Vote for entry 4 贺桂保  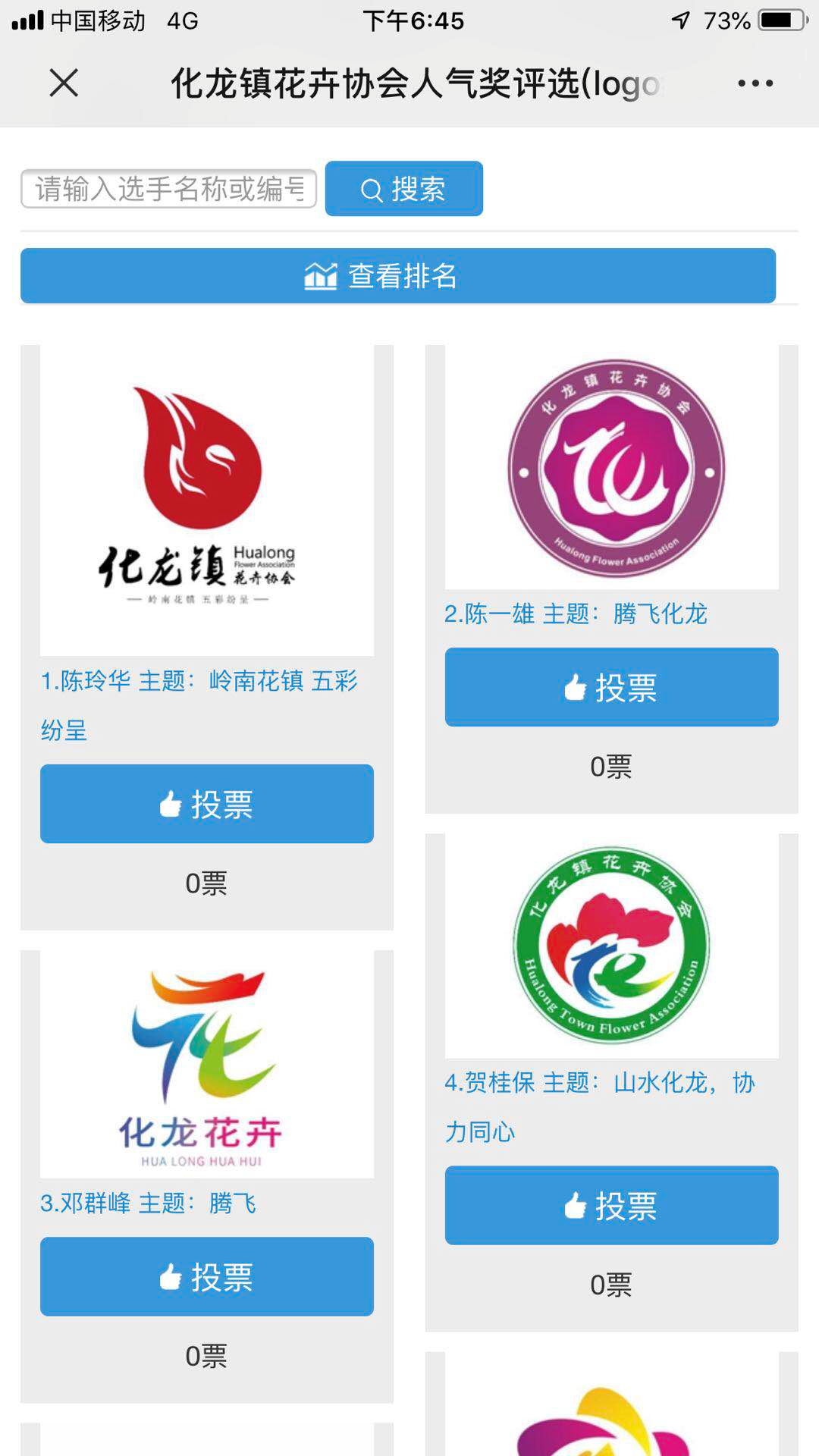click(x=611, y=1205)
